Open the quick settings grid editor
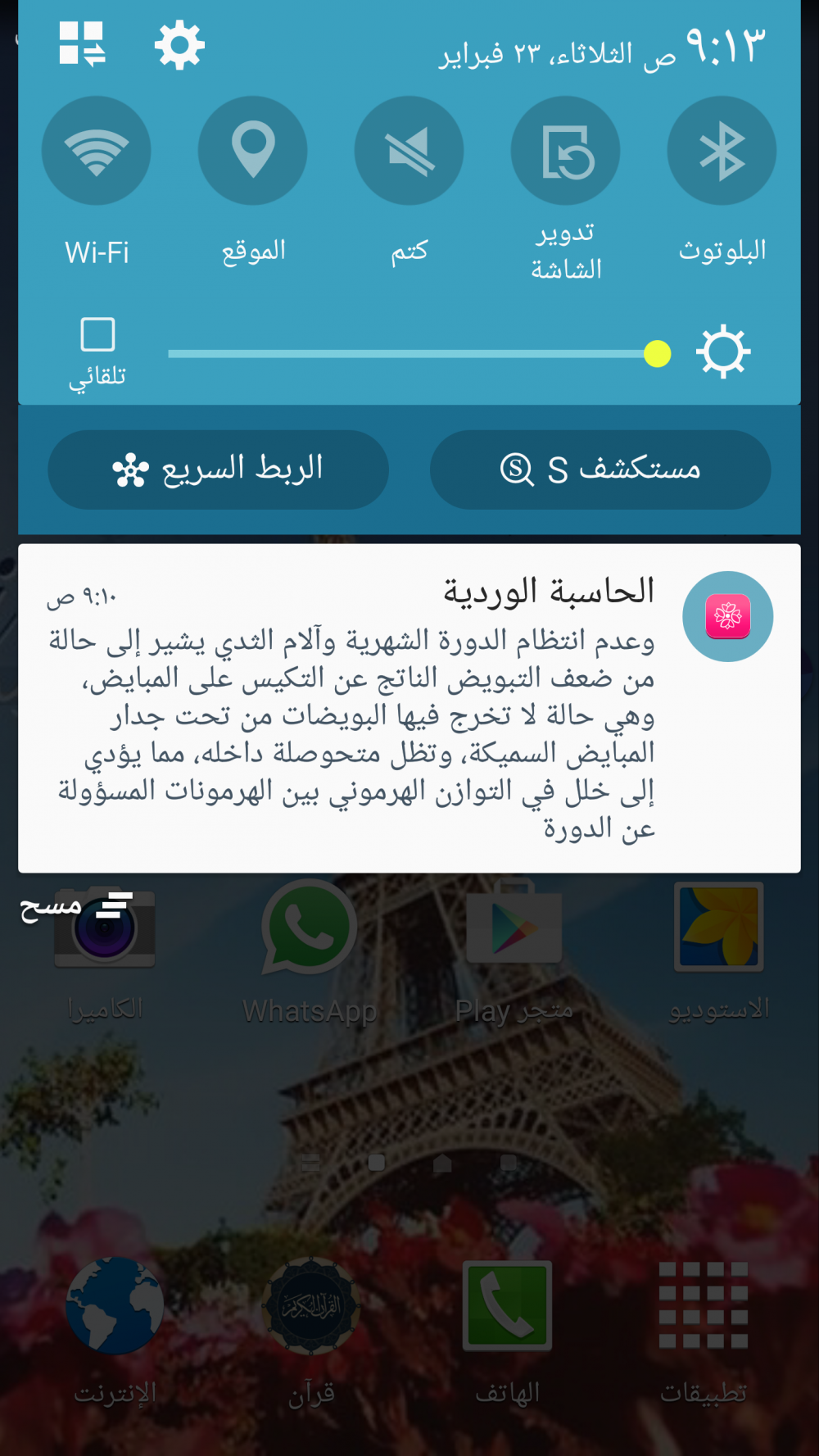Image resolution: width=819 pixels, height=1456 pixels. [x=82, y=43]
